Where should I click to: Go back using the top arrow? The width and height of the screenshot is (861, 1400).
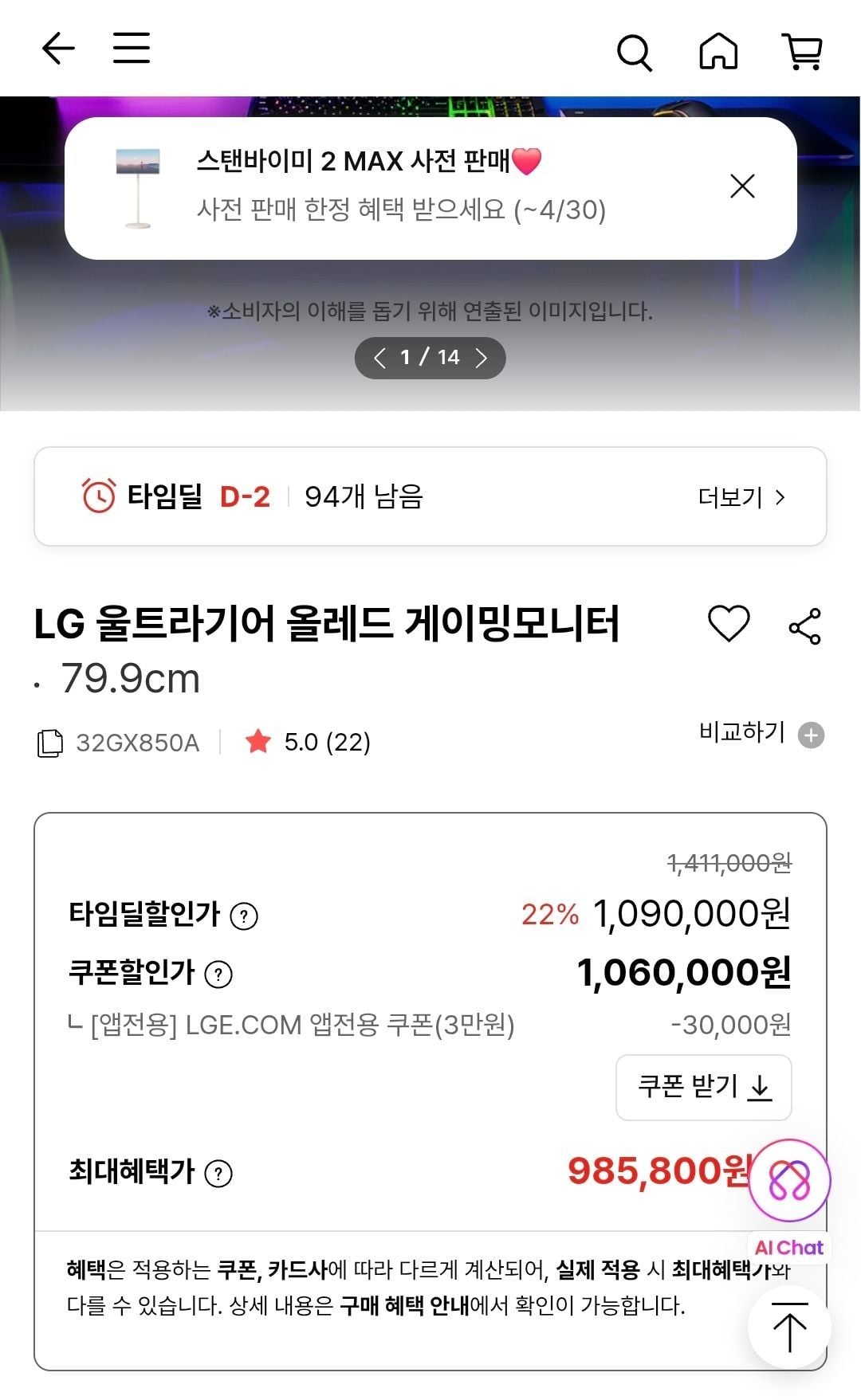click(58, 49)
